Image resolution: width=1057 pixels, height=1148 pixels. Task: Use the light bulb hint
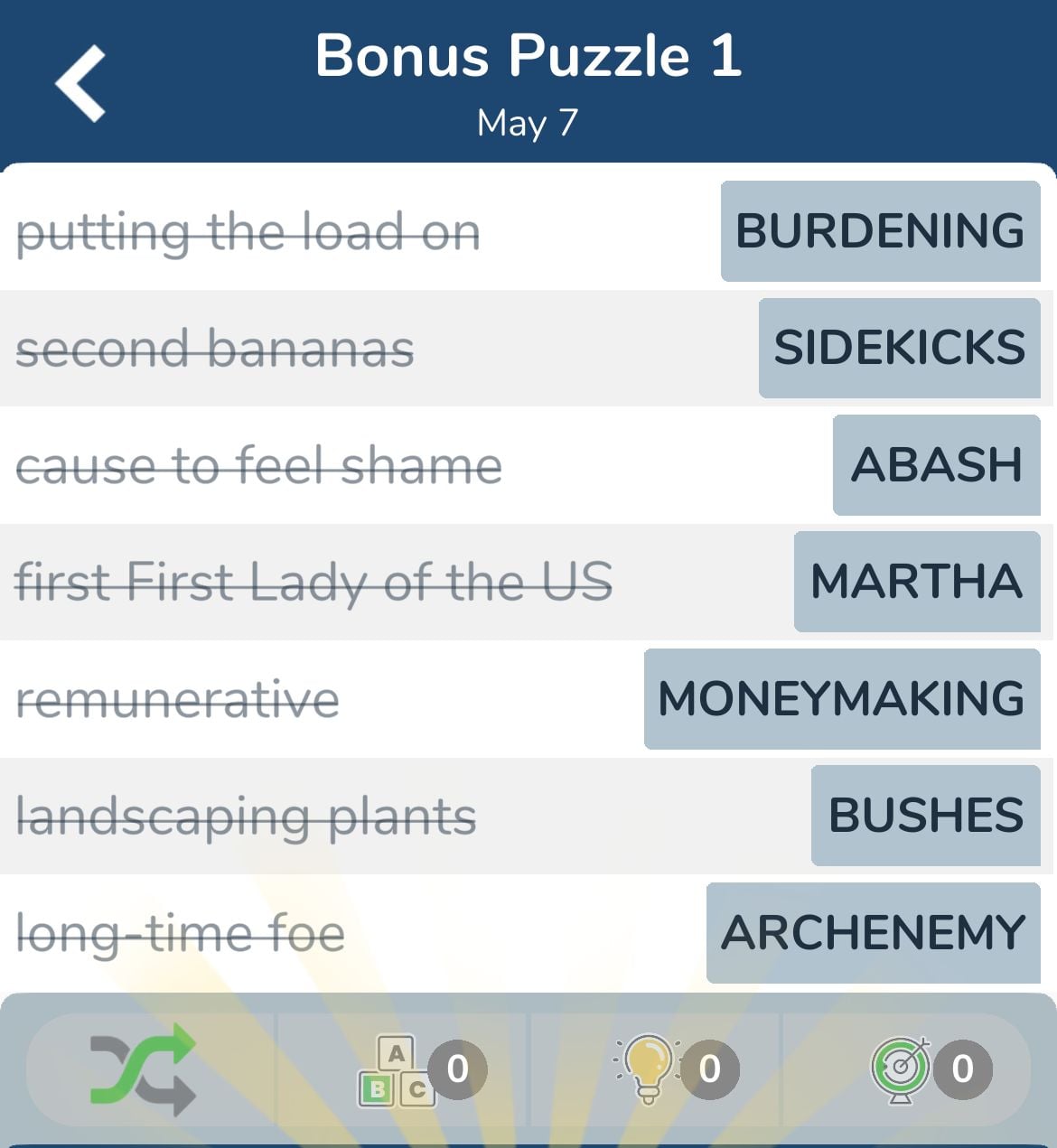649,1069
